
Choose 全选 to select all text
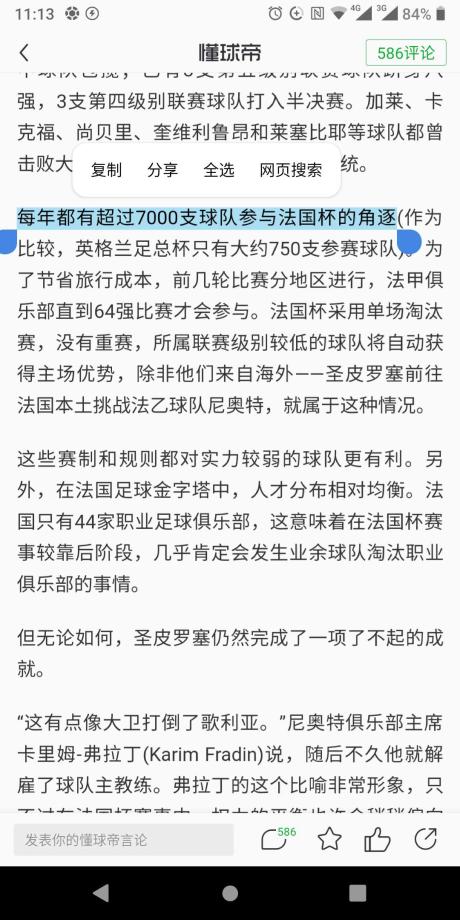(219, 170)
